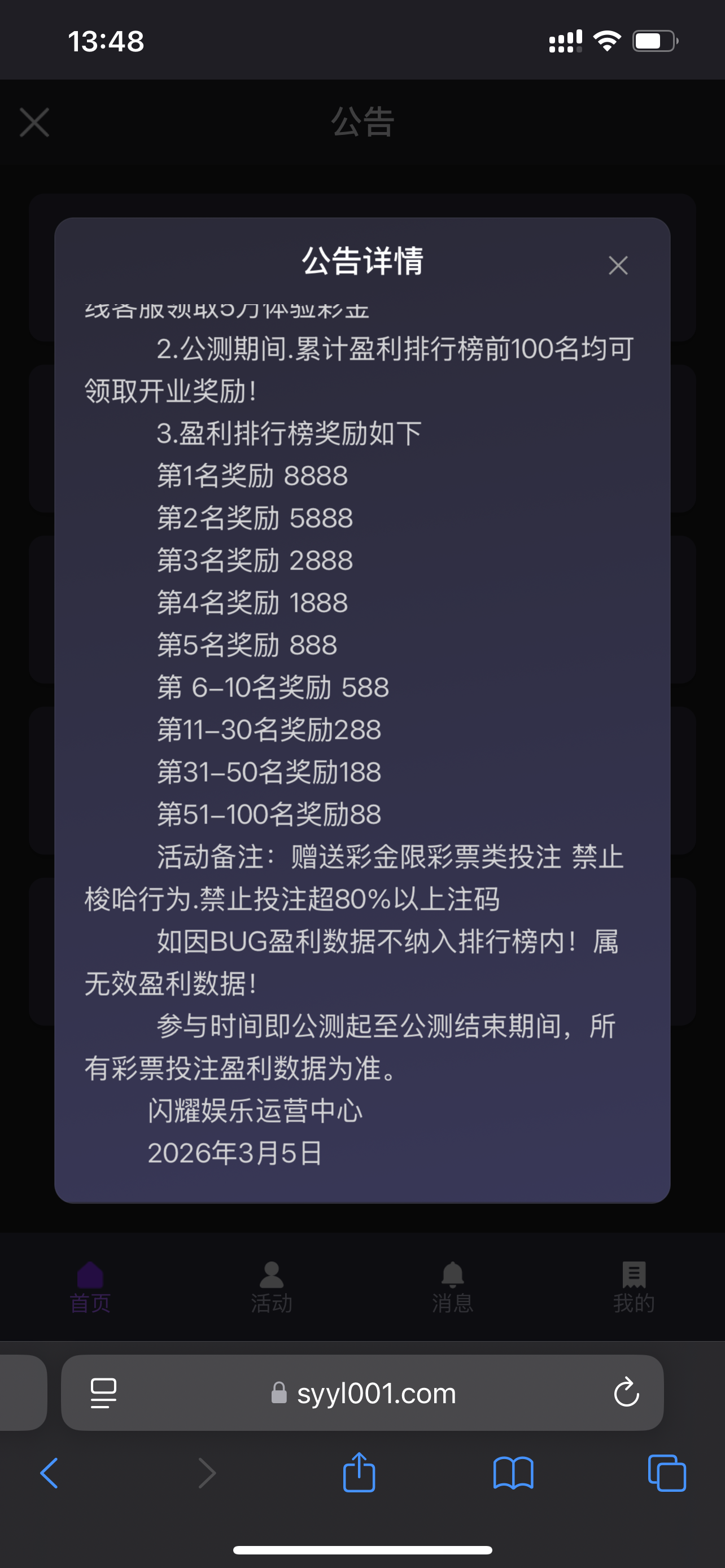This screenshot has width=725, height=1568.
Task: Open Safari bookmarks
Action: 514,1473
